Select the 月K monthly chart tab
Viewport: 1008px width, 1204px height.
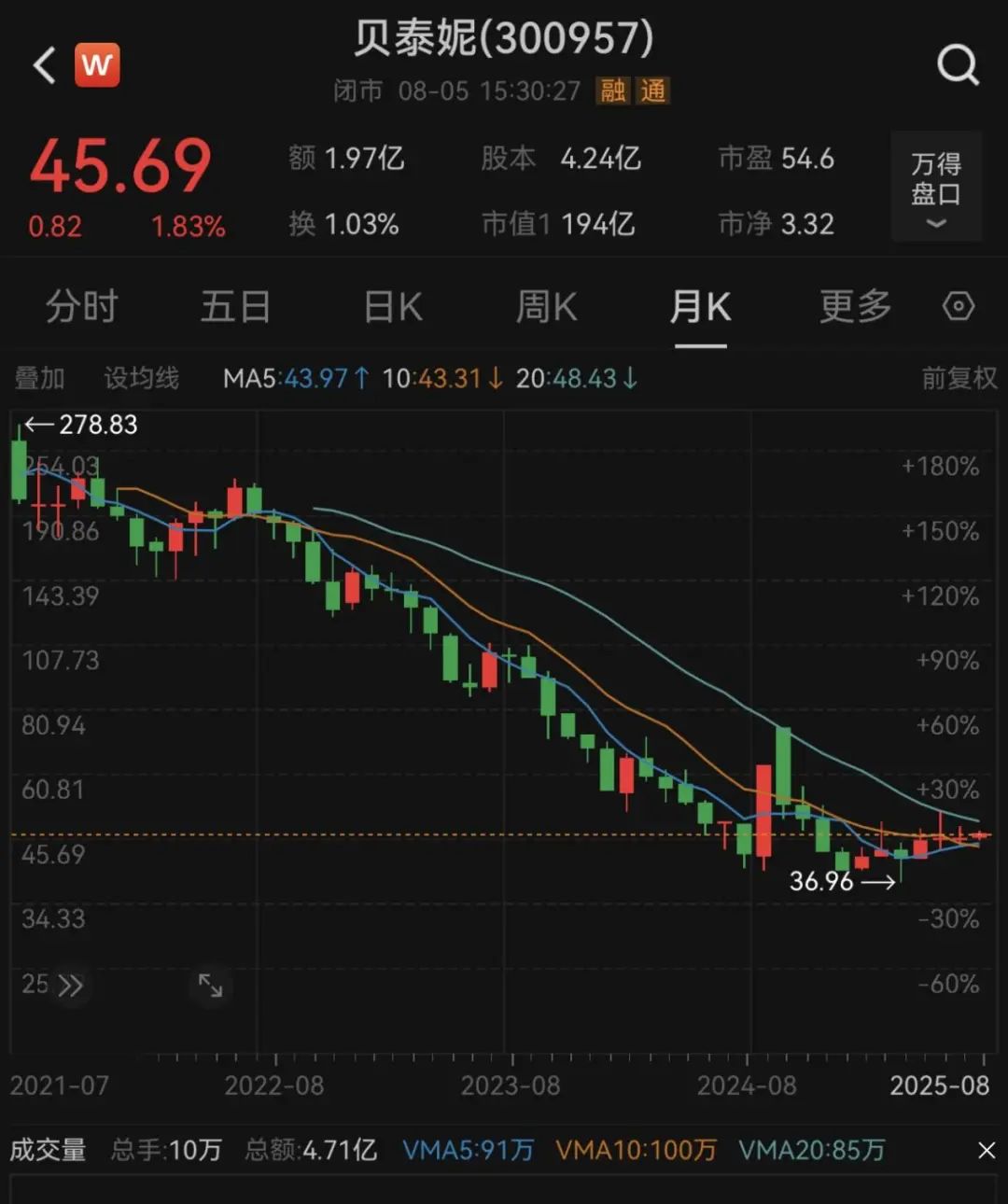tap(700, 307)
